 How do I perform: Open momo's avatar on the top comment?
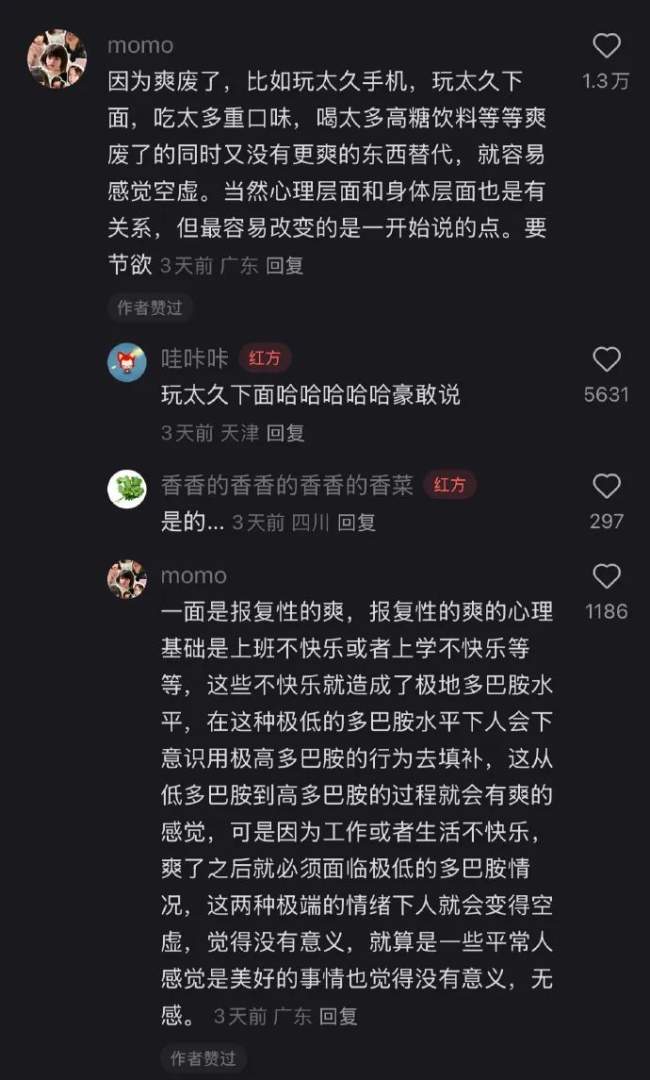pos(56,59)
